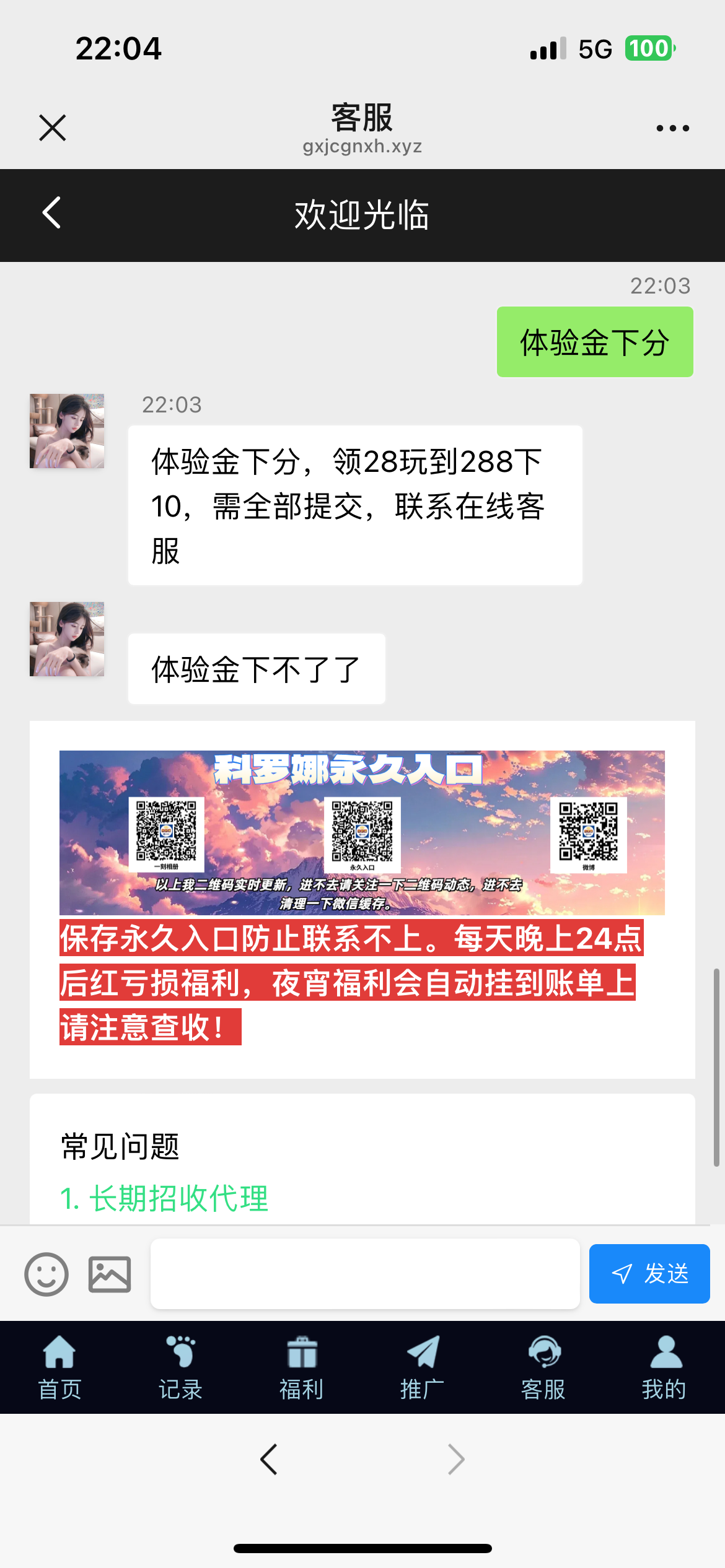Select the 客服 tab in bottom bar
Image resolution: width=725 pixels, height=1568 pixels.
[x=543, y=1367]
